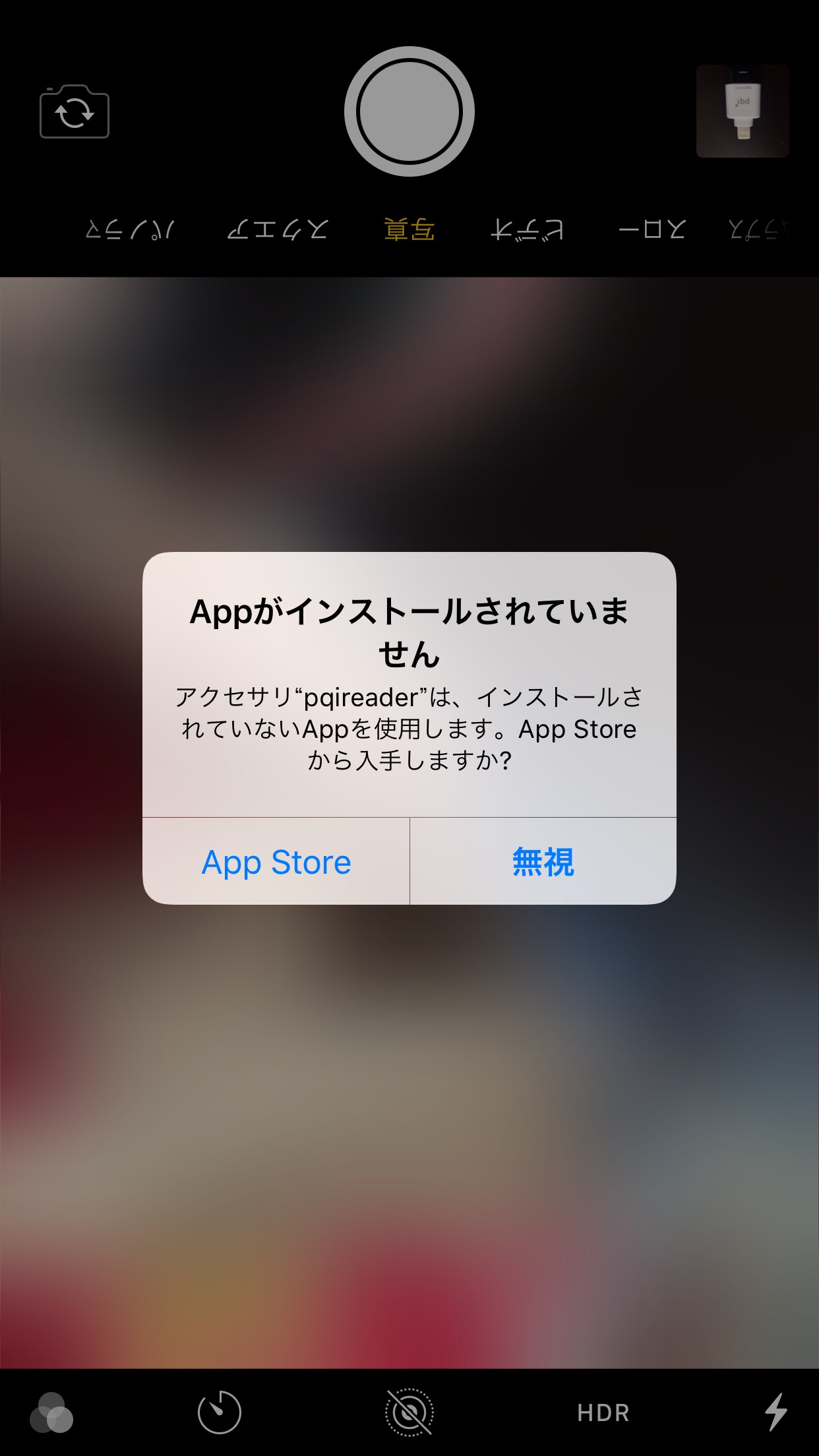Toggle the Live Photo icon

409,1412
